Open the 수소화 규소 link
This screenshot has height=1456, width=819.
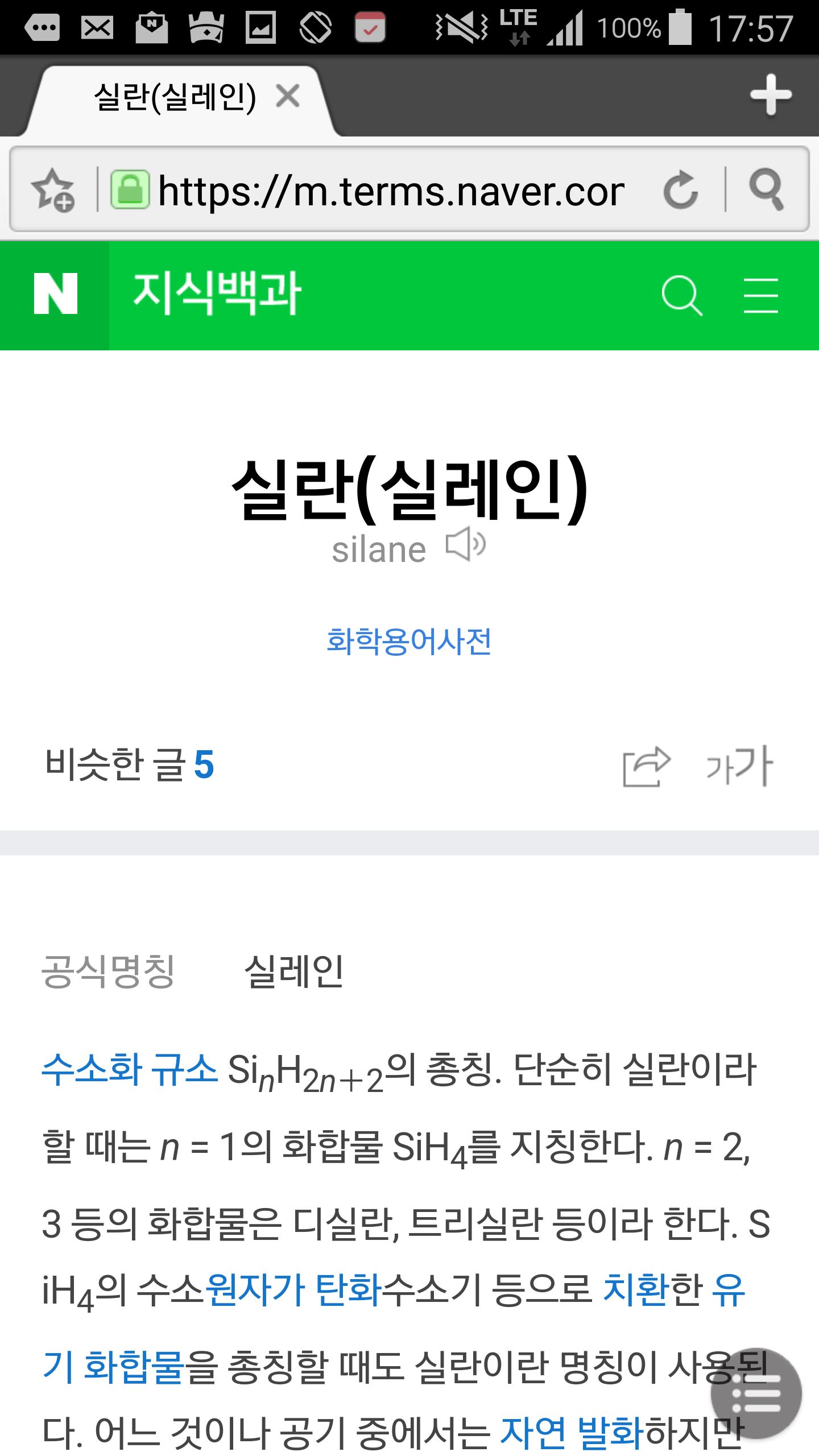pos(130,1069)
